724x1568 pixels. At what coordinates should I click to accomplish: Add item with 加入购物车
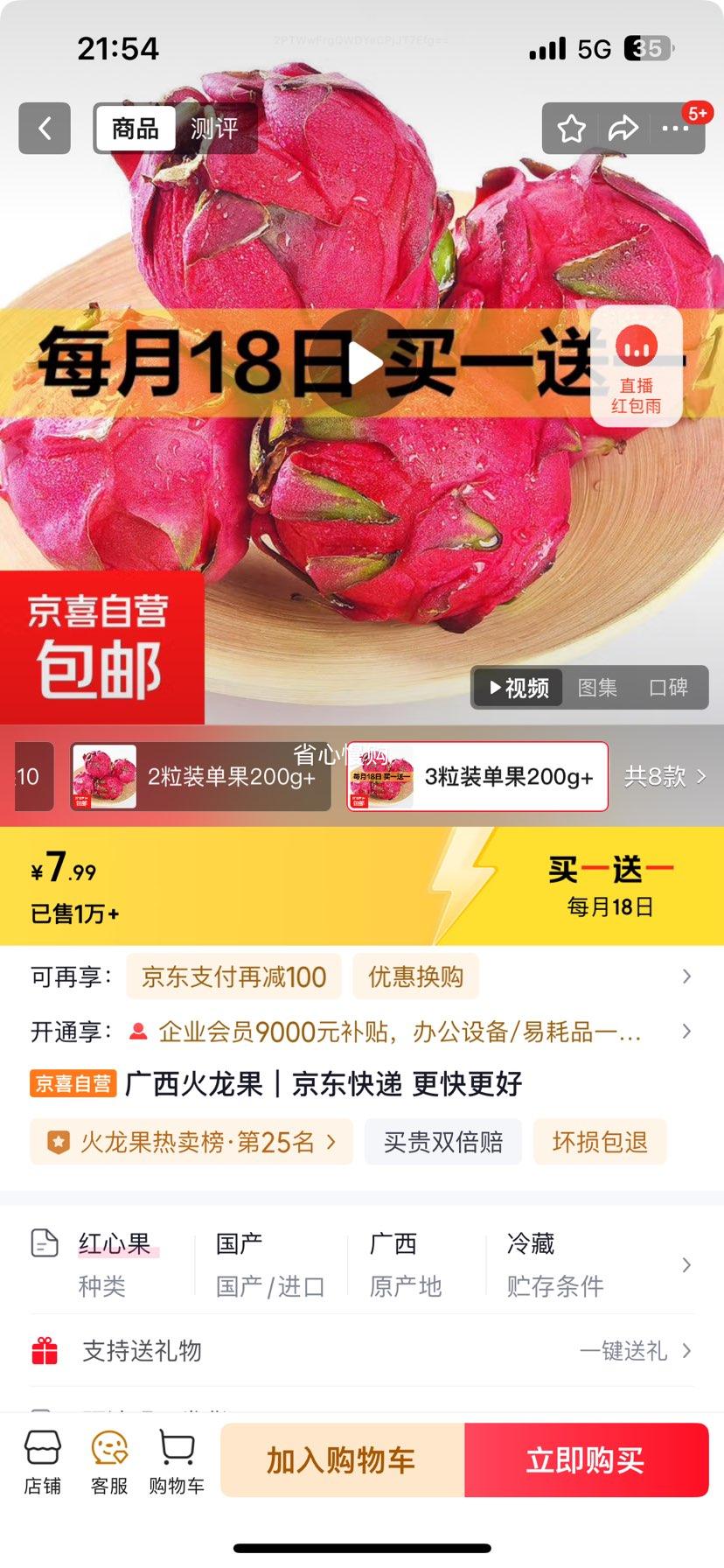[342, 1460]
